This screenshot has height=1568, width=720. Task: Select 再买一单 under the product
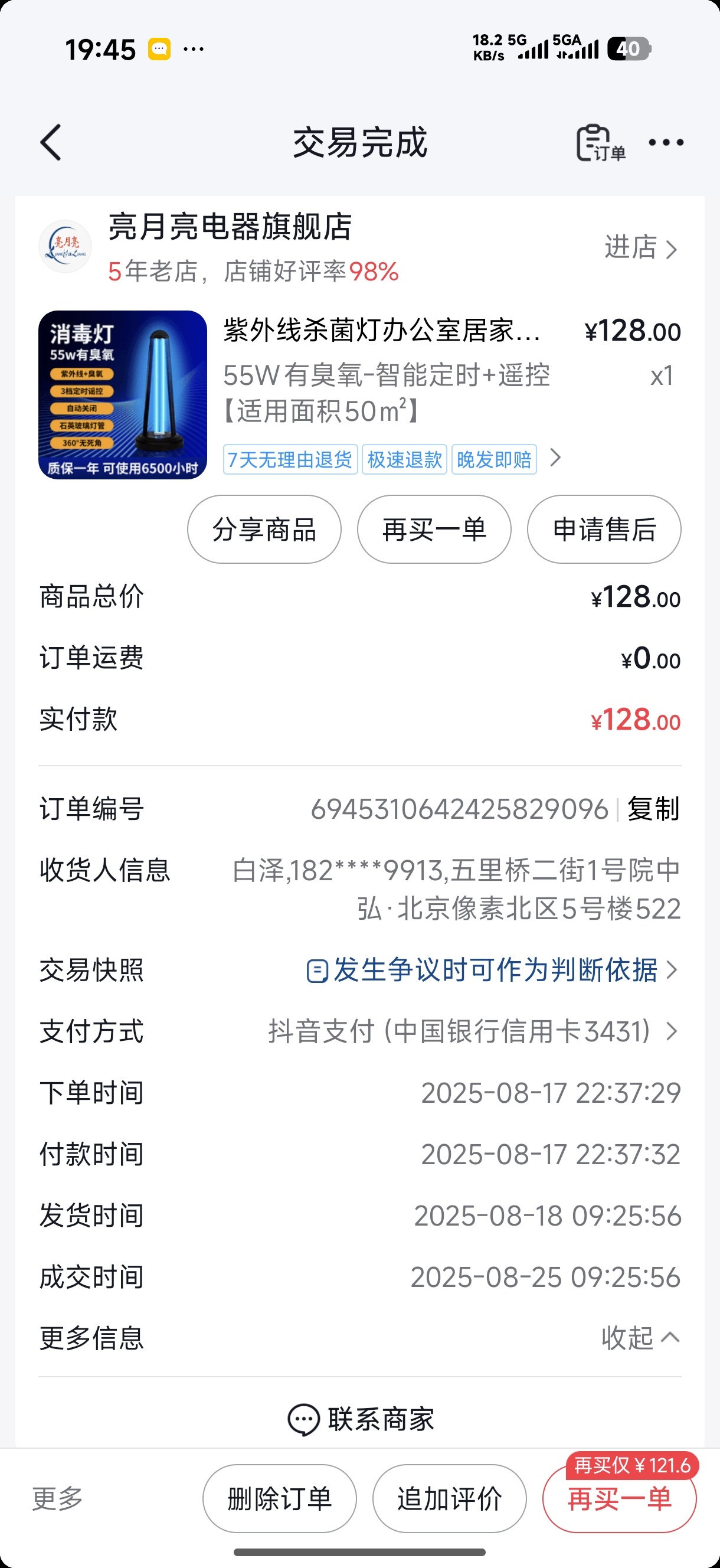(x=434, y=529)
